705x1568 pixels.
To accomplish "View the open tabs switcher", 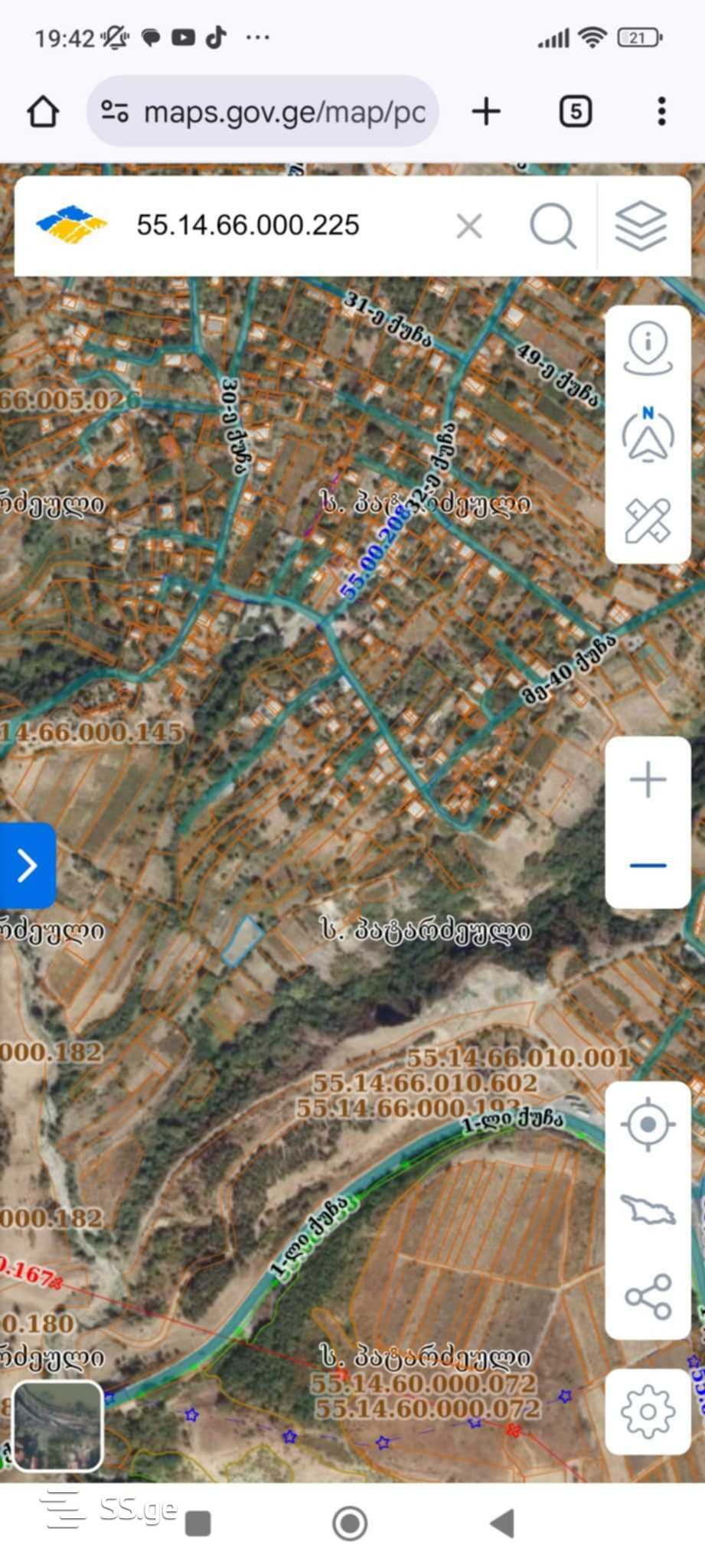I will click(x=576, y=112).
